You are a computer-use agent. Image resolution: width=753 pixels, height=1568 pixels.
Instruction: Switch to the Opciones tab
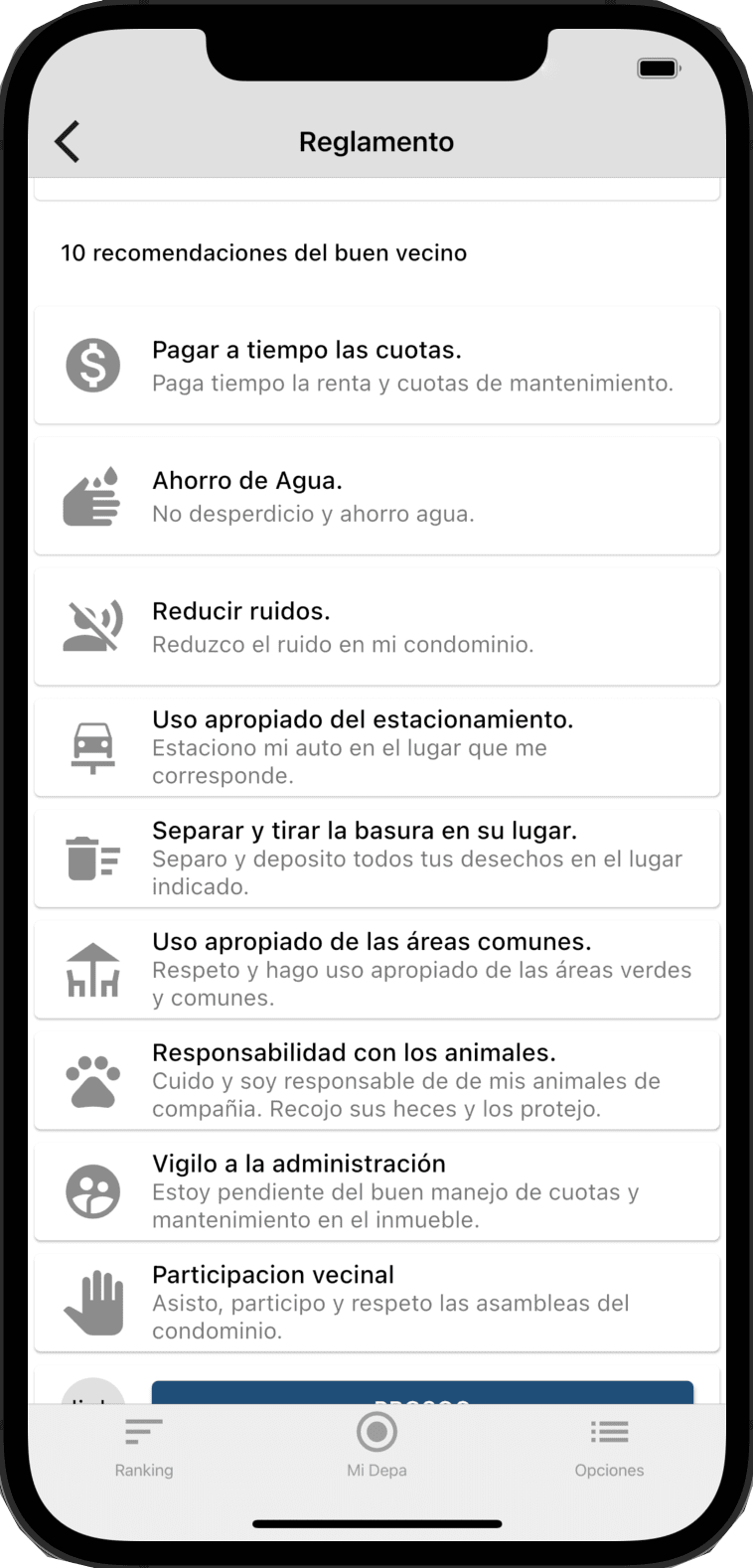tap(609, 1448)
